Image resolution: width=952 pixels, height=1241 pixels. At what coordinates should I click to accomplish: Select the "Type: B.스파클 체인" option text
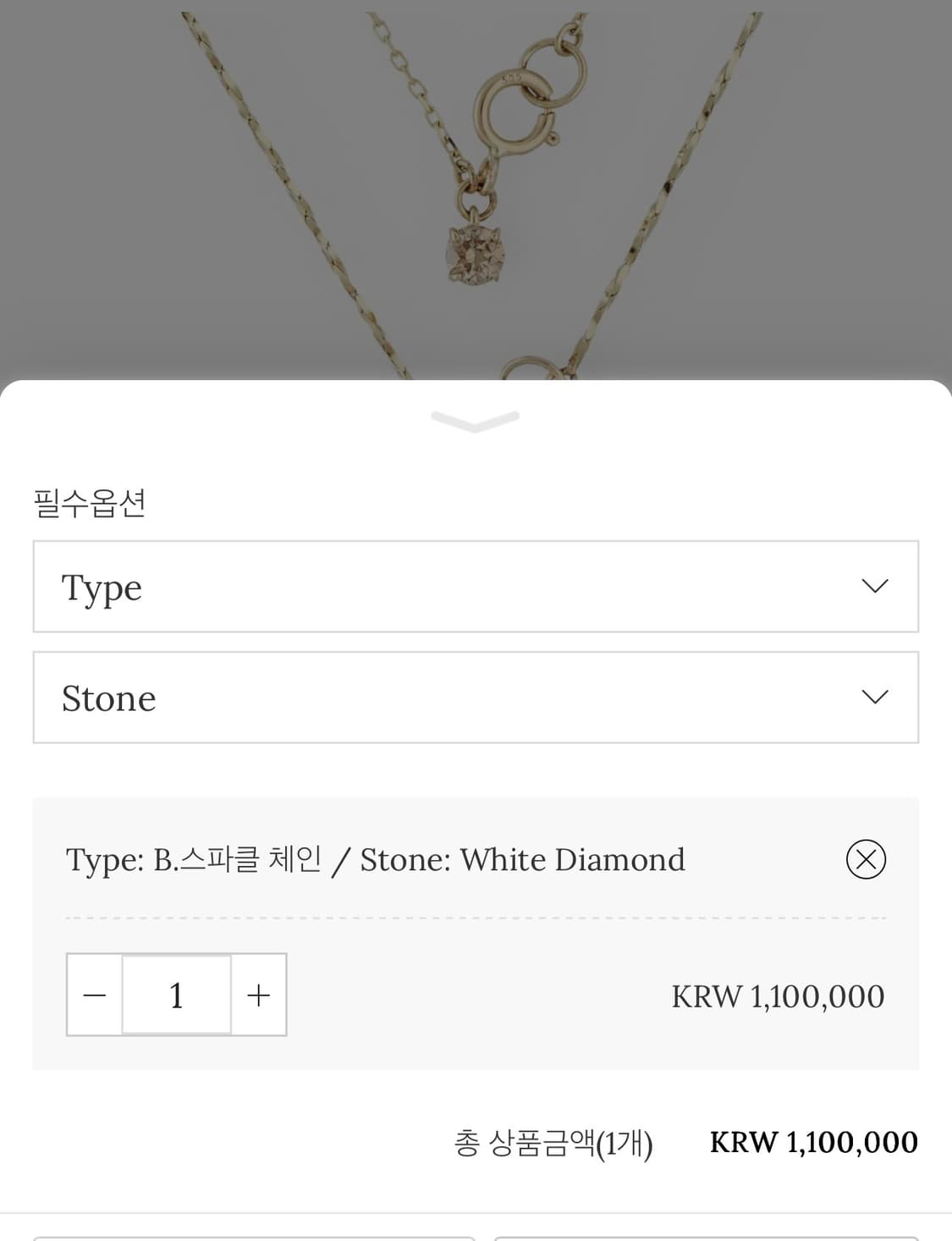pos(195,860)
